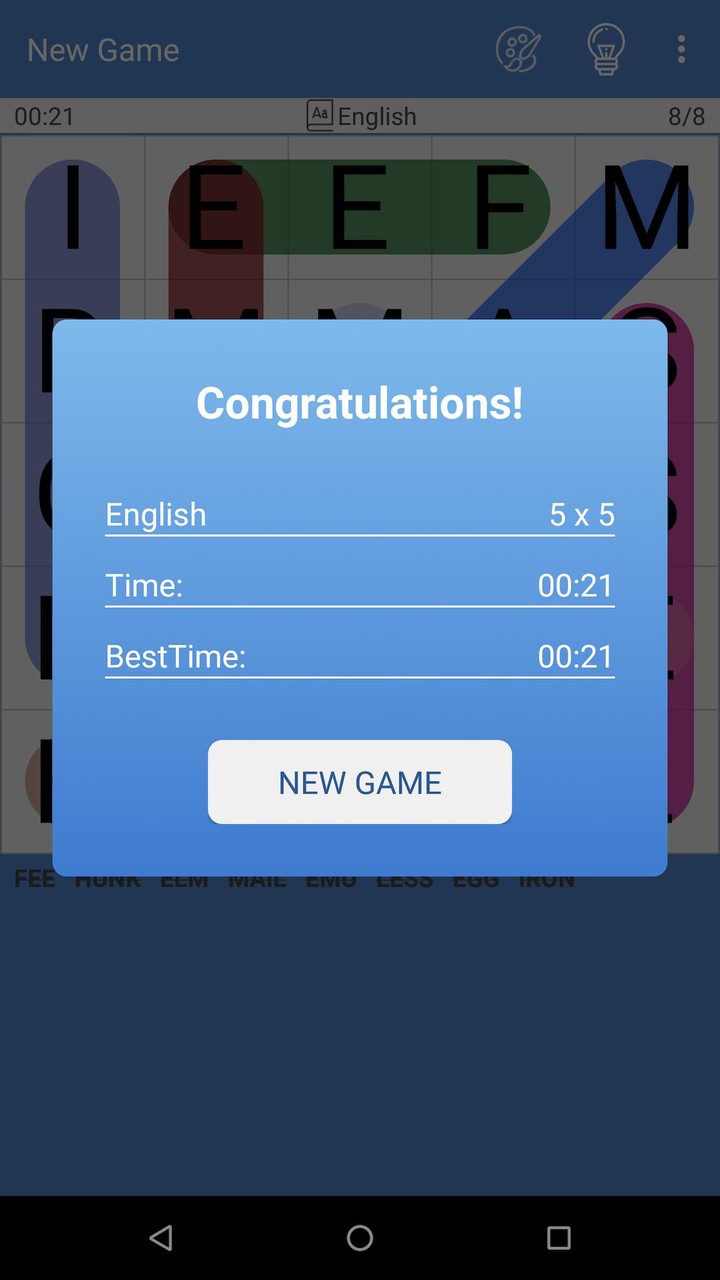Click the BestTime row in the dialog
This screenshot has height=1280, width=720.
[360, 657]
